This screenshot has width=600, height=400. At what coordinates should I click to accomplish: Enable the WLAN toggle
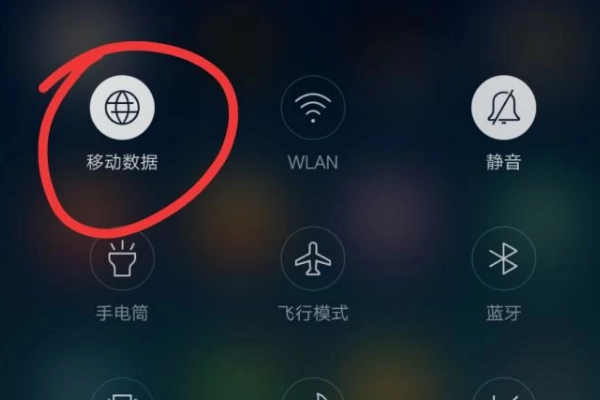[x=312, y=105]
